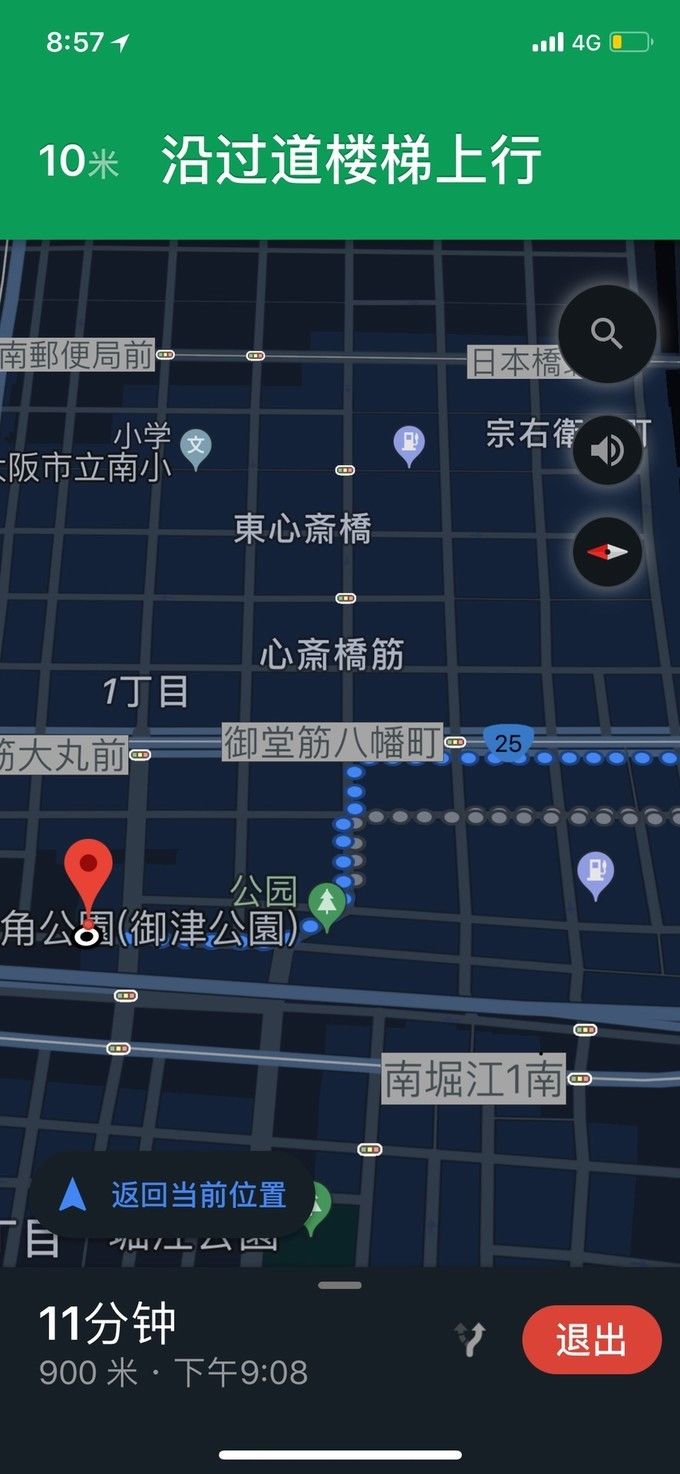Expand the bottom trip details handle
This screenshot has width=680, height=1474.
[x=340, y=1285]
